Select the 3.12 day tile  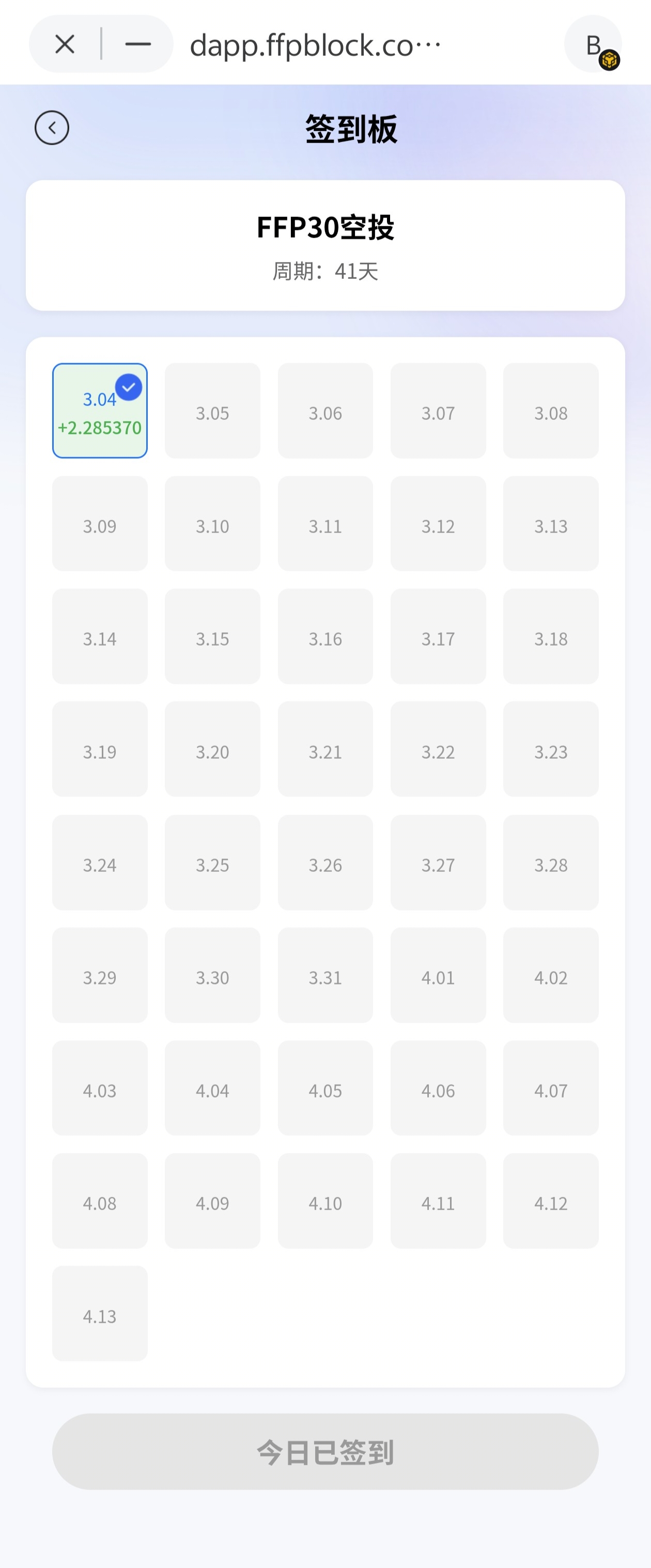[x=438, y=524]
